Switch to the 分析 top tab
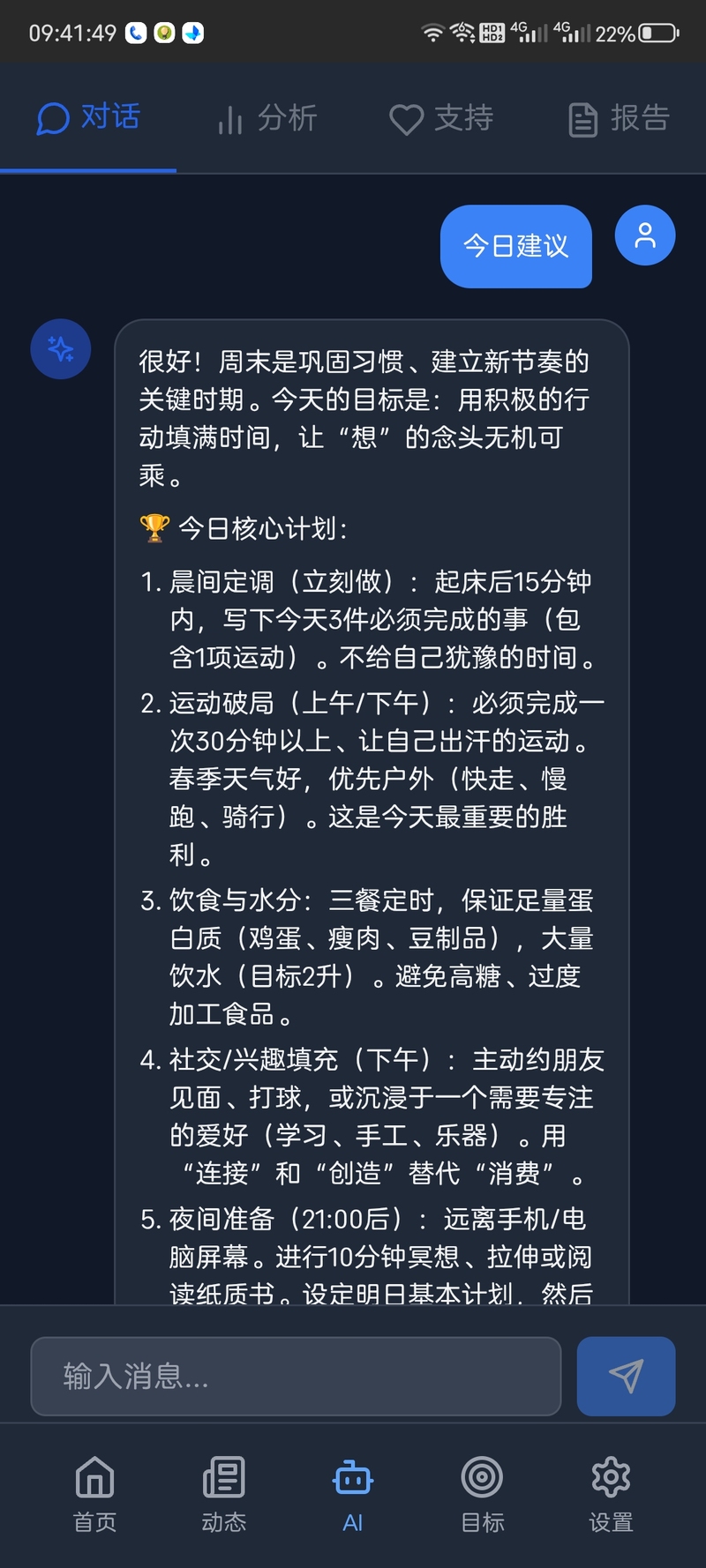Image resolution: width=706 pixels, height=1568 pixels. pos(267,118)
